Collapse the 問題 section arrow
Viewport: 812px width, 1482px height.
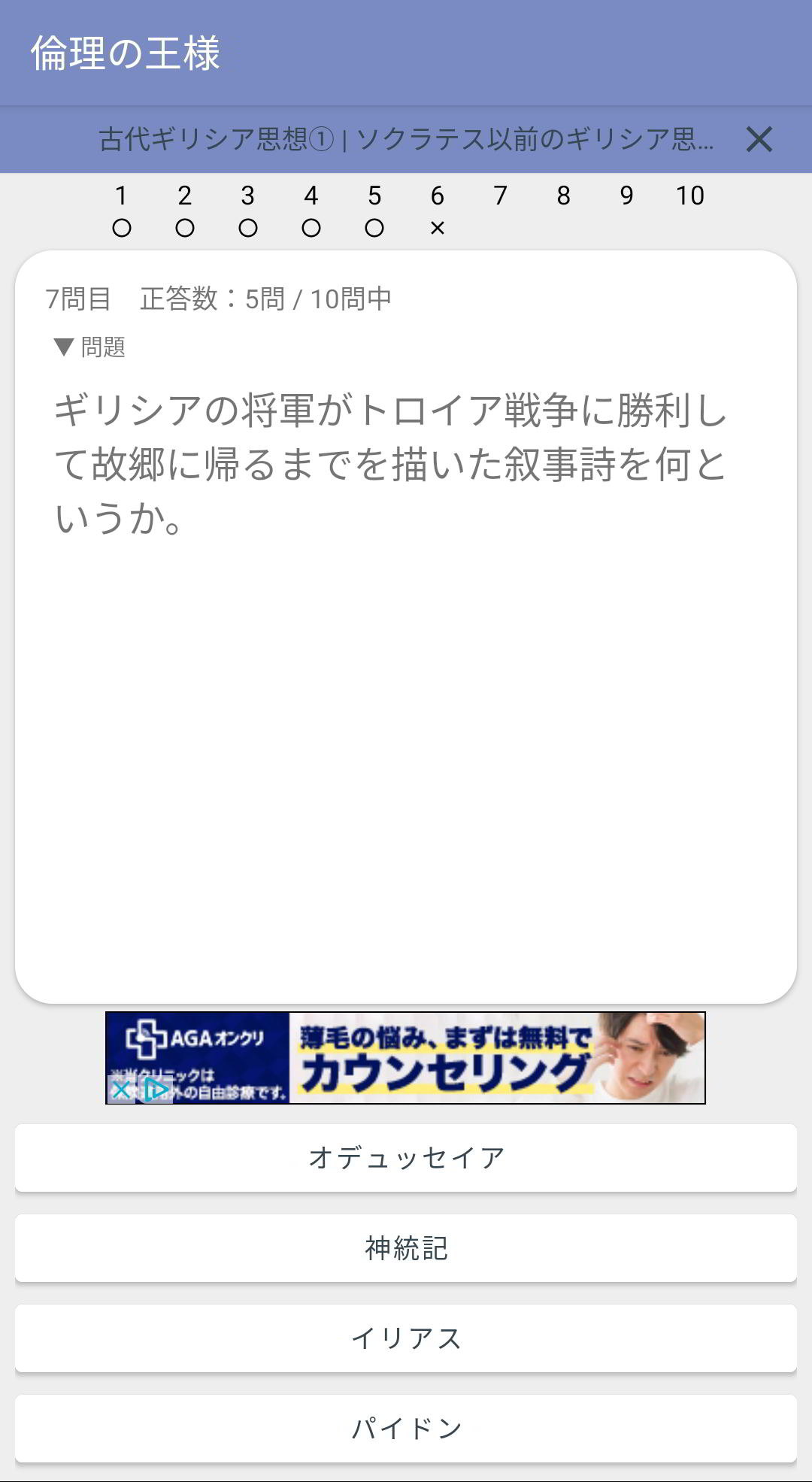click(65, 347)
